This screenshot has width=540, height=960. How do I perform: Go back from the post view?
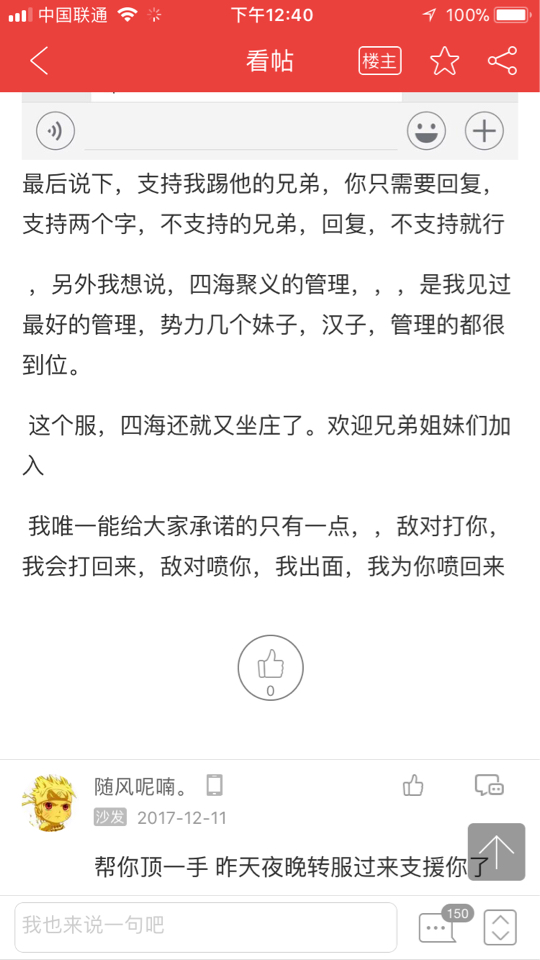click(39, 61)
